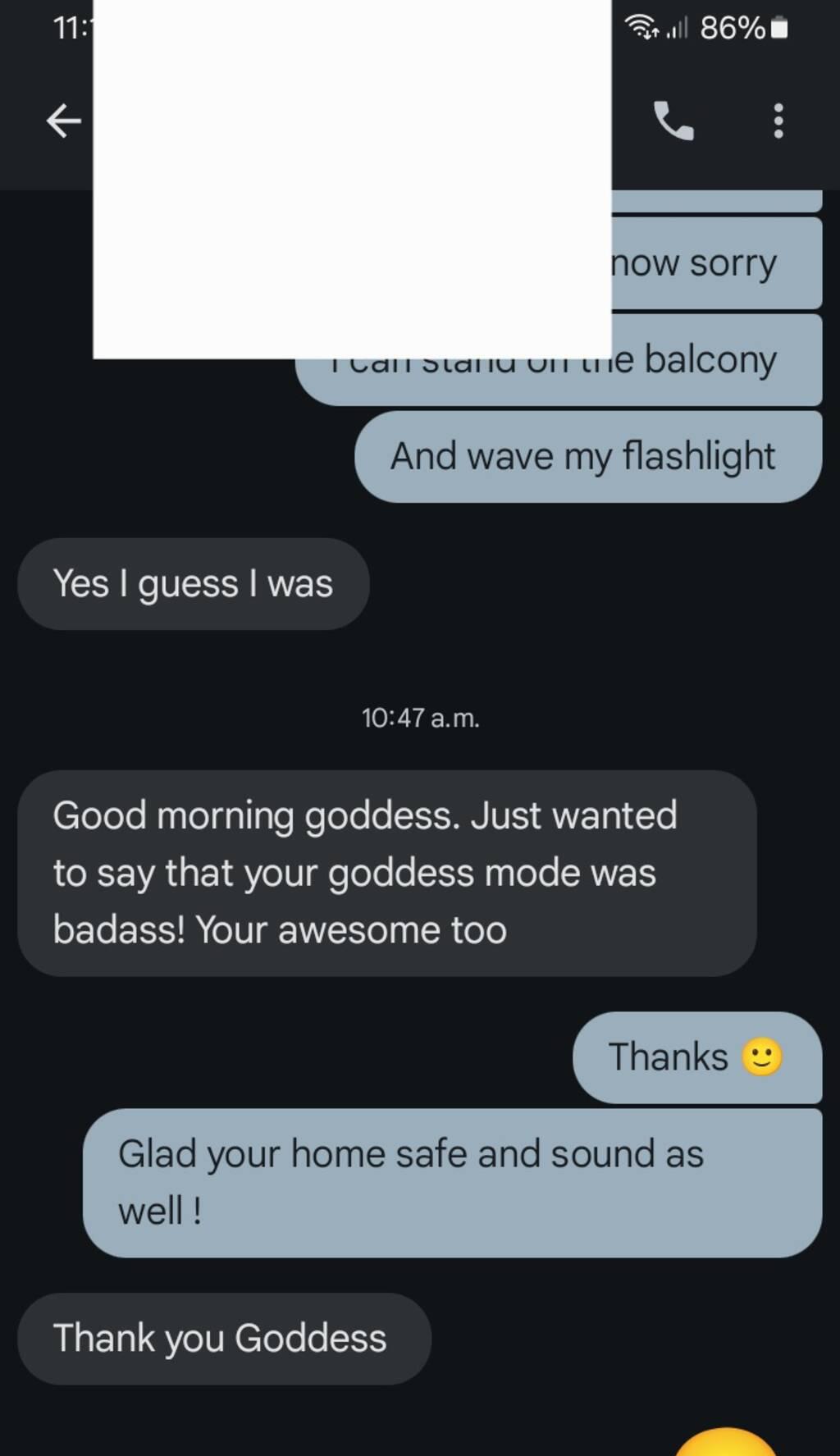Open the three-dot overflow menu
Screen dimensions: 840x1456
(x=778, y=121)
